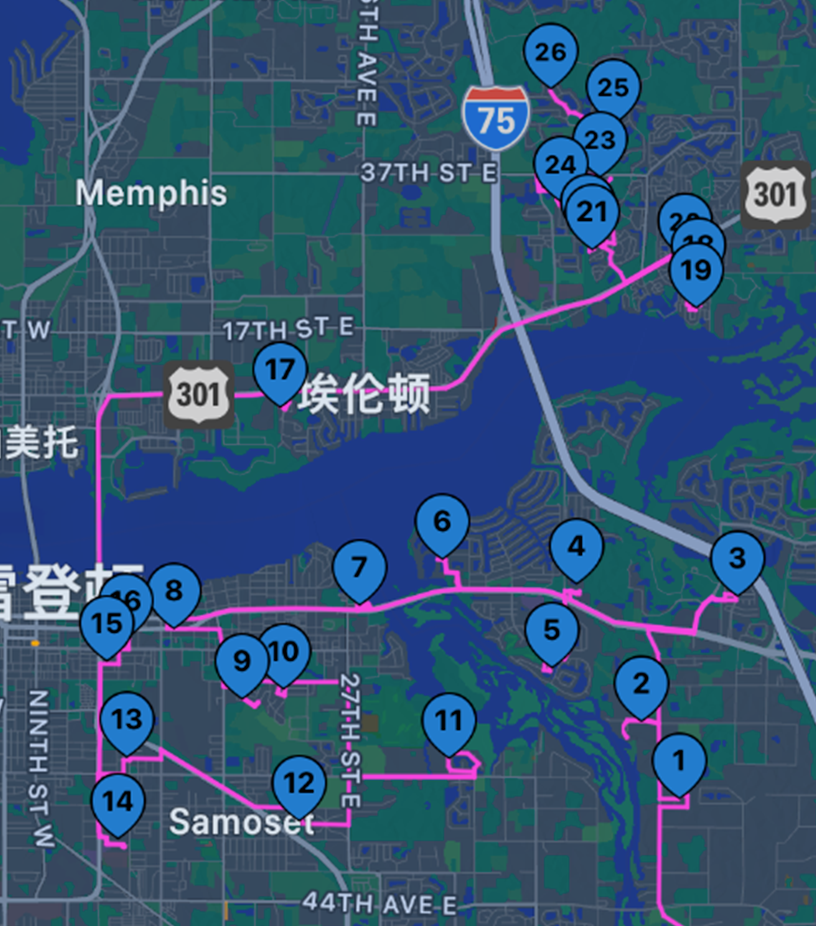The height and width of the screenshot is (926, 816).
Task: Tap stop marker 13
Action: 127,719
